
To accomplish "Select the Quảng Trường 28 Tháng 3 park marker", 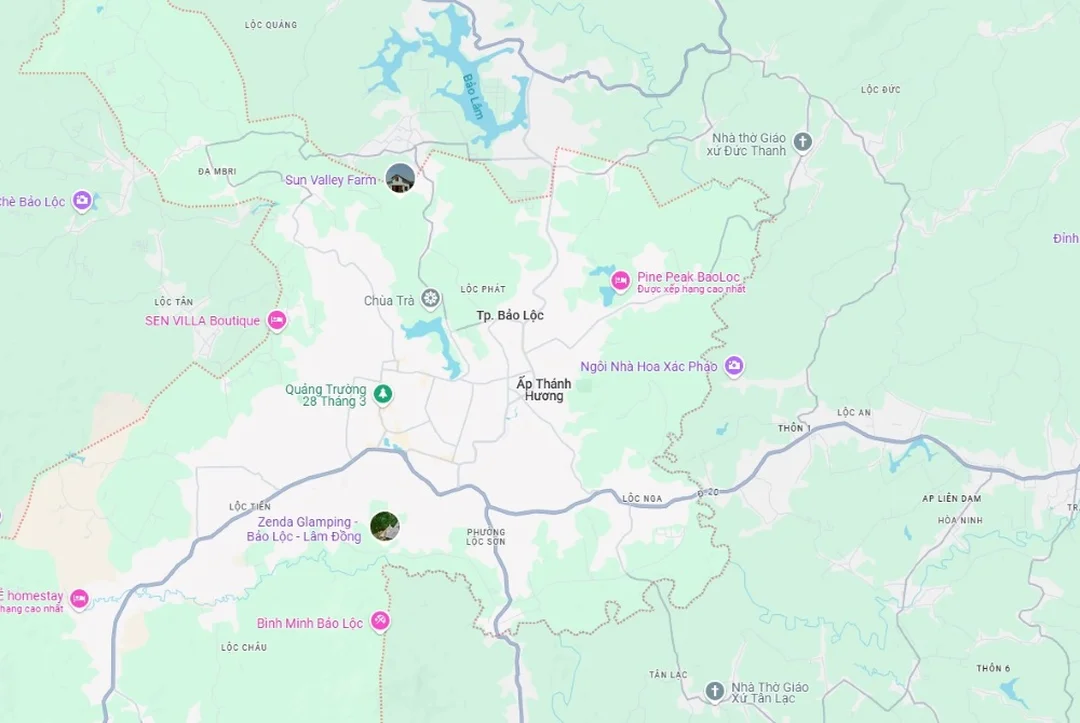I will click(382, 395).
